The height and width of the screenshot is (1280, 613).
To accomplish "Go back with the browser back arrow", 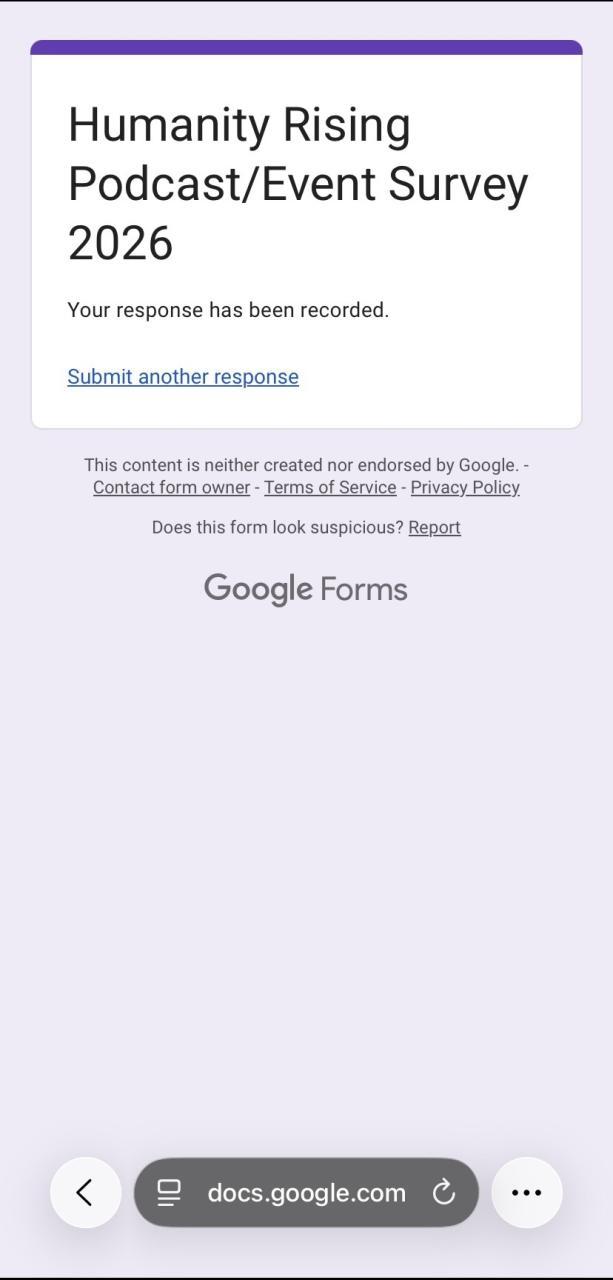I will coord(85,1192).
